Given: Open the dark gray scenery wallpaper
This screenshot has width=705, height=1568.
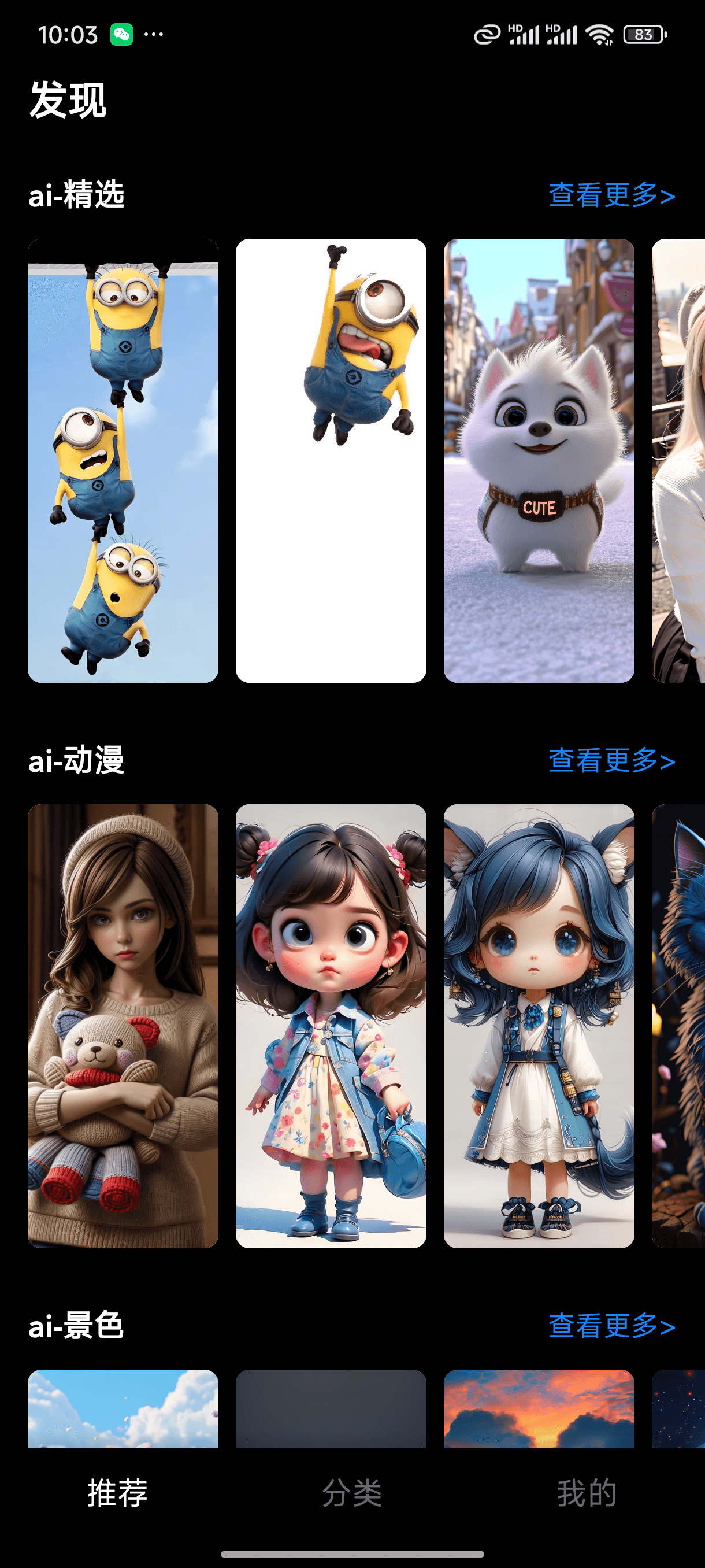Looking at the screenshot, I should pyautogui.click(x=331, y=1408).
